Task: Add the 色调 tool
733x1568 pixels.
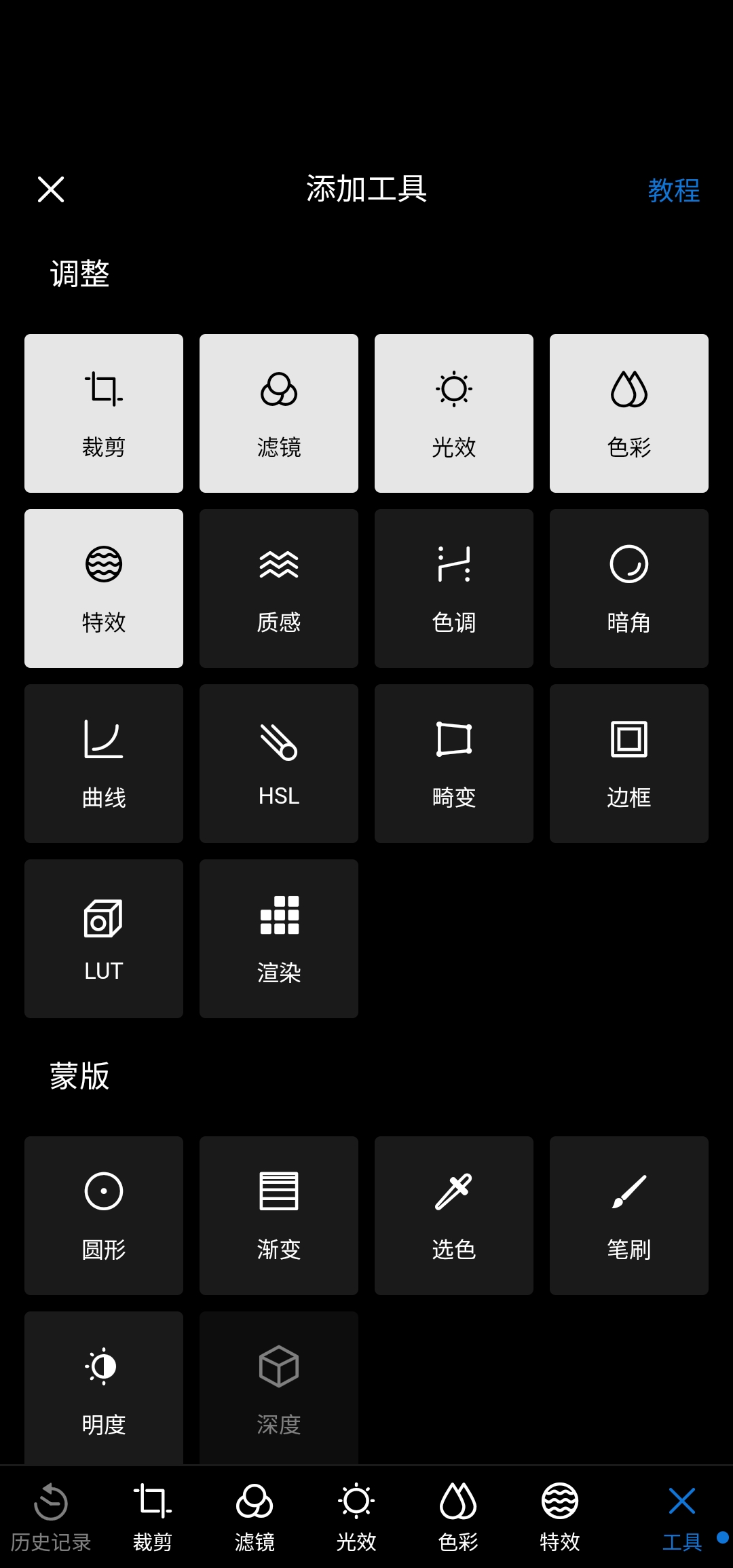Action: (x=454, y=589)
